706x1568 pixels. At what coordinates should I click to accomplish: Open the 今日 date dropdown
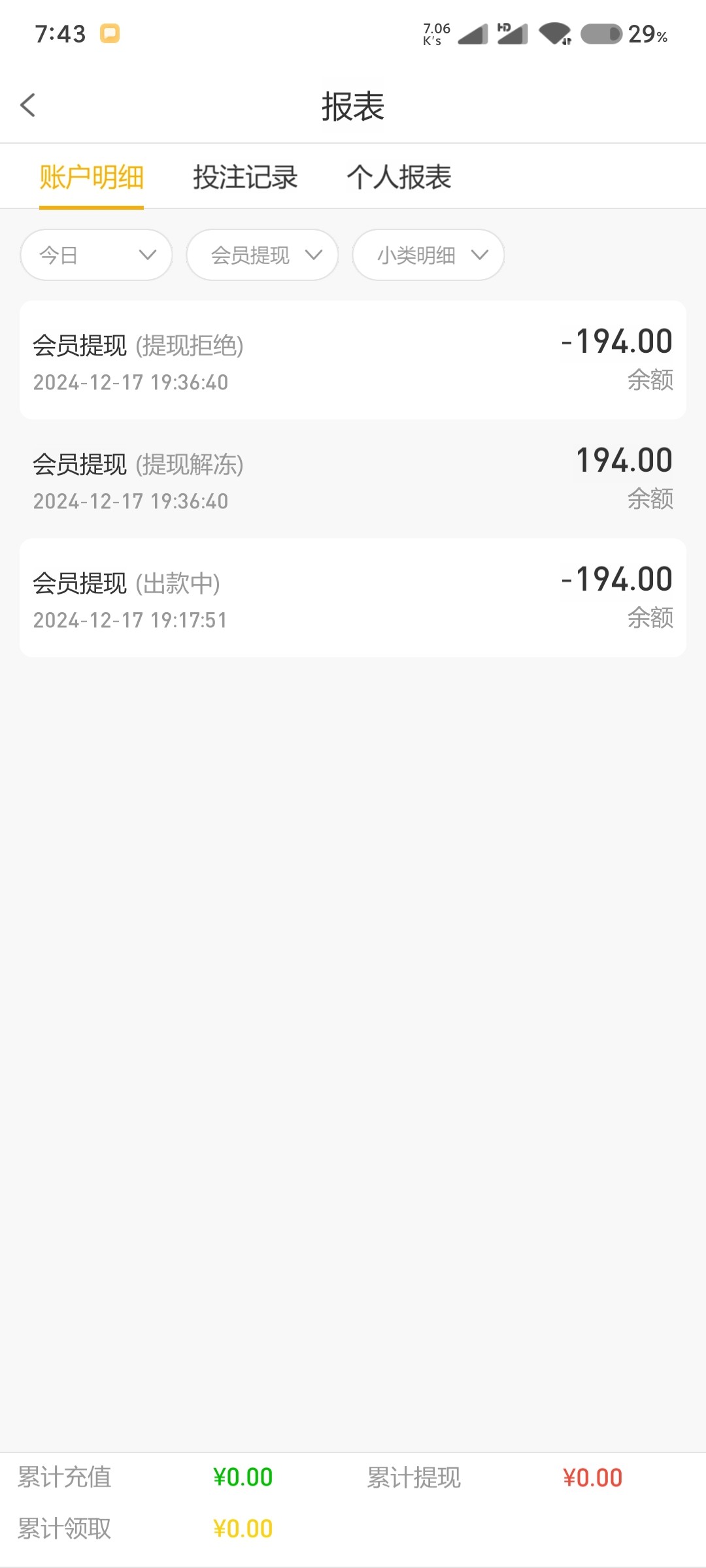96,255
